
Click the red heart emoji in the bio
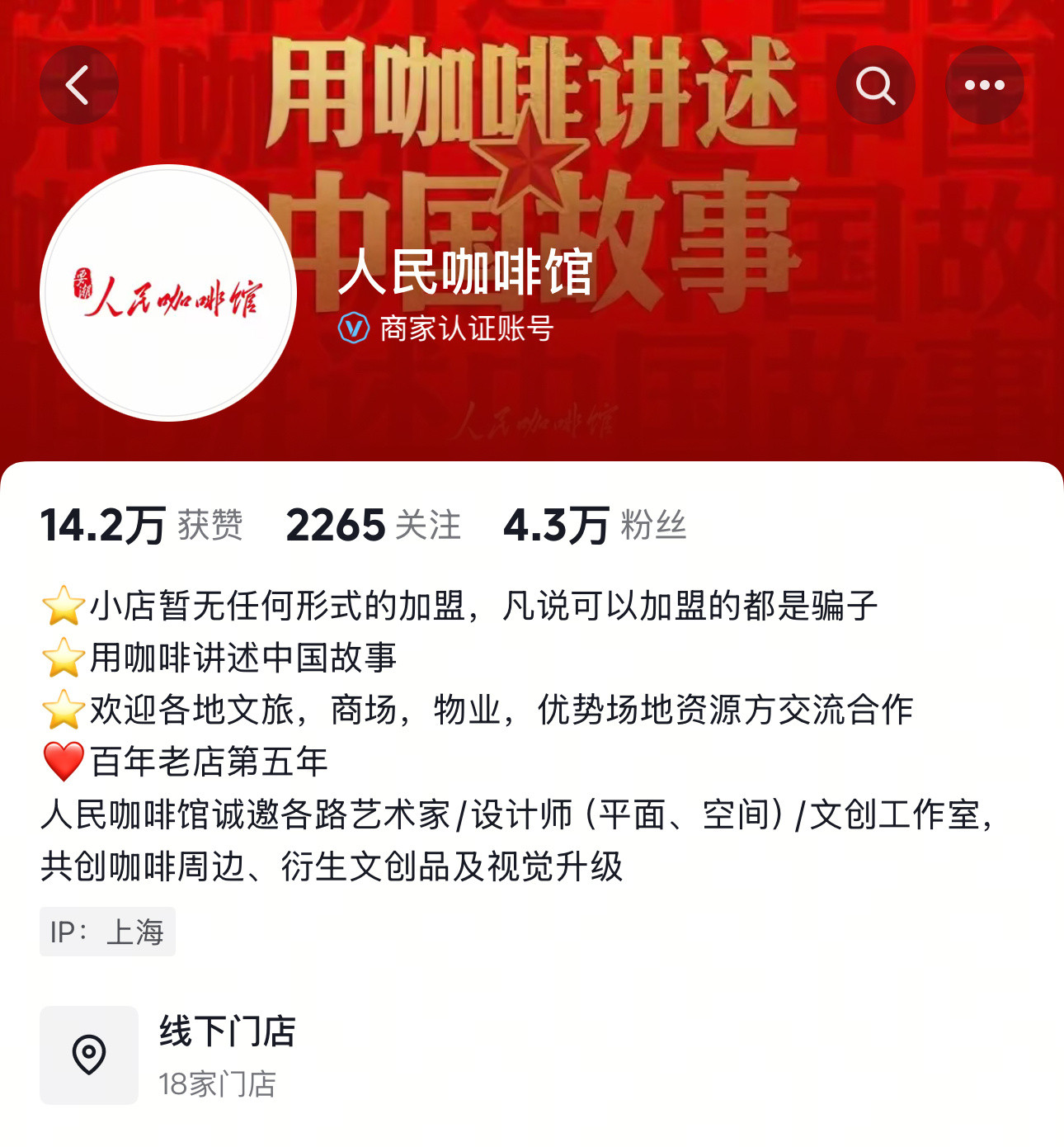point(64,764)
